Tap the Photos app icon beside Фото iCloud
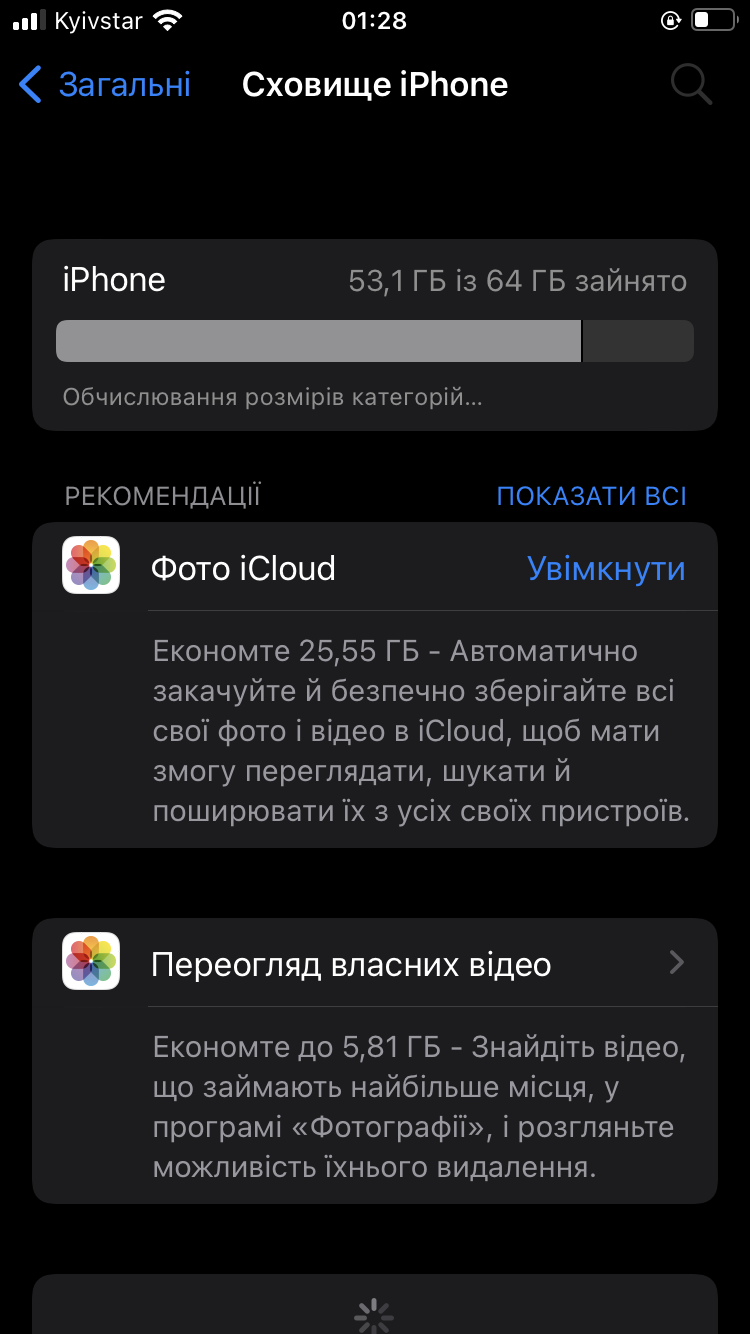 tap(90, 567)
